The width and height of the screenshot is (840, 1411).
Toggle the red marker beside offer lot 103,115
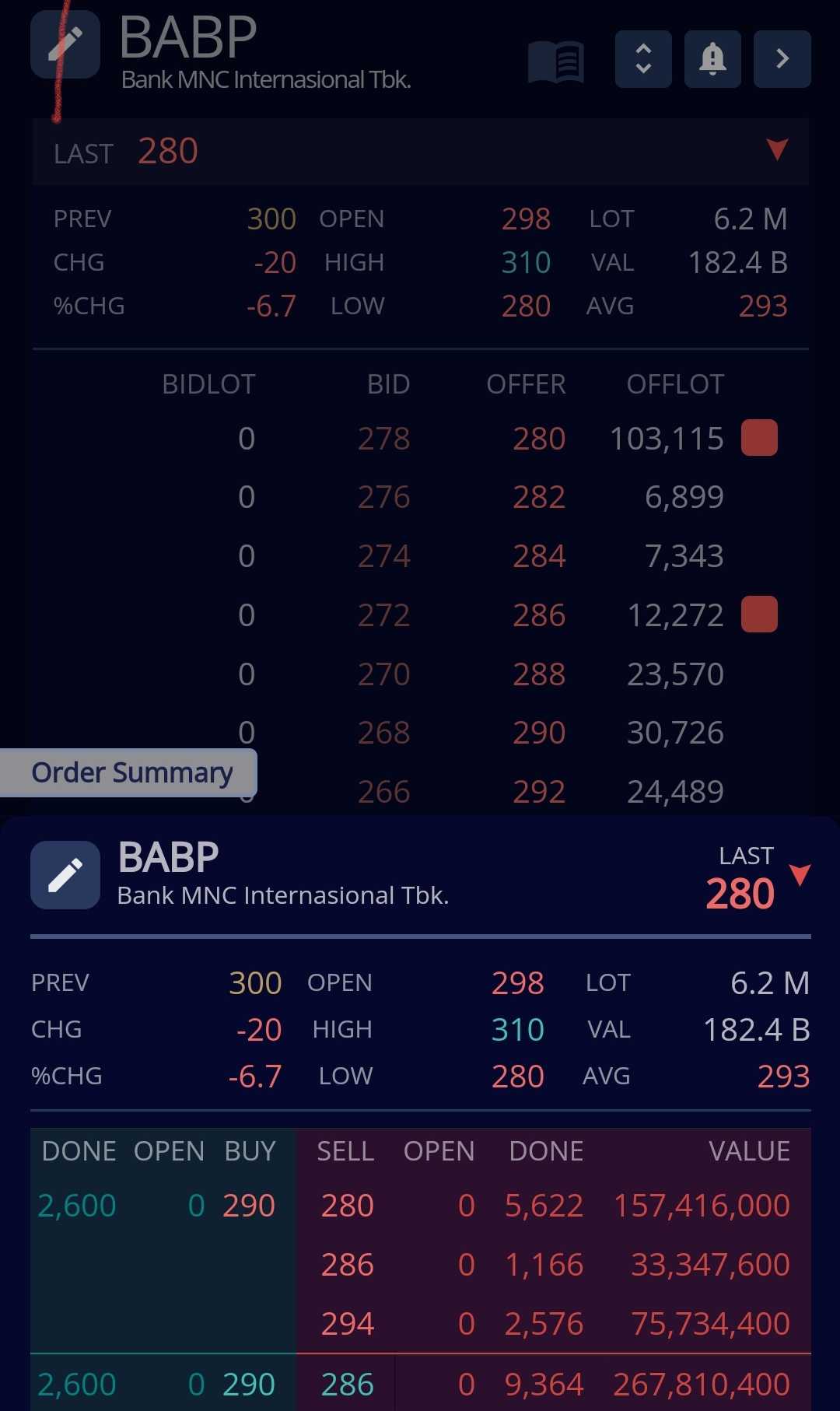pos(760,437)
